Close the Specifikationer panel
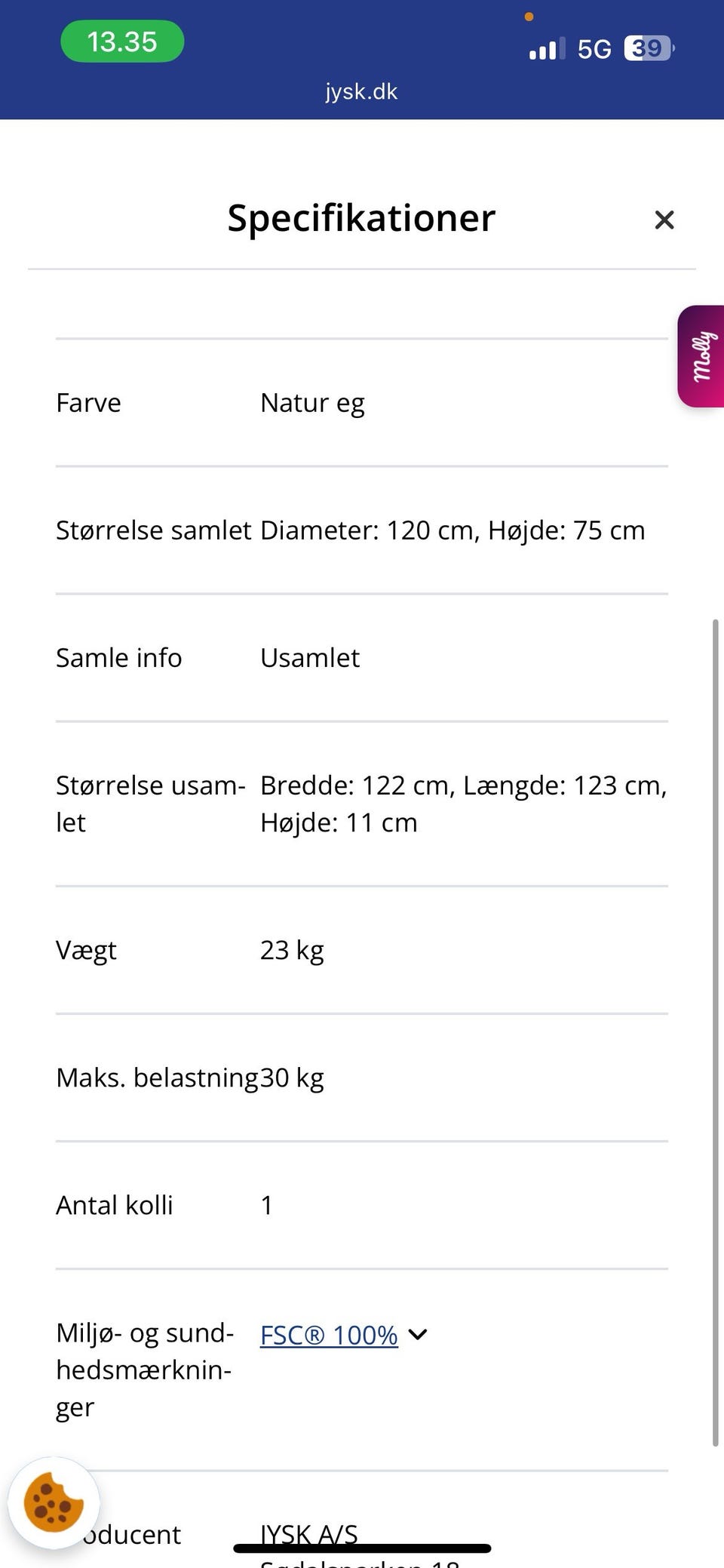 [664, 220]
